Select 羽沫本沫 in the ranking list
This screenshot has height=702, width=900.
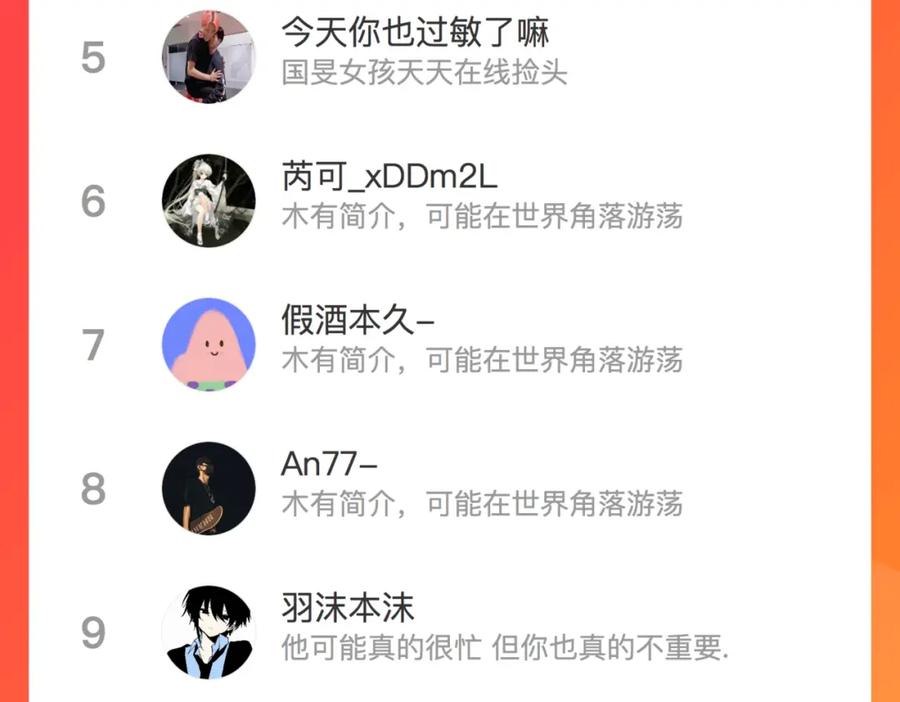(347, 609)
